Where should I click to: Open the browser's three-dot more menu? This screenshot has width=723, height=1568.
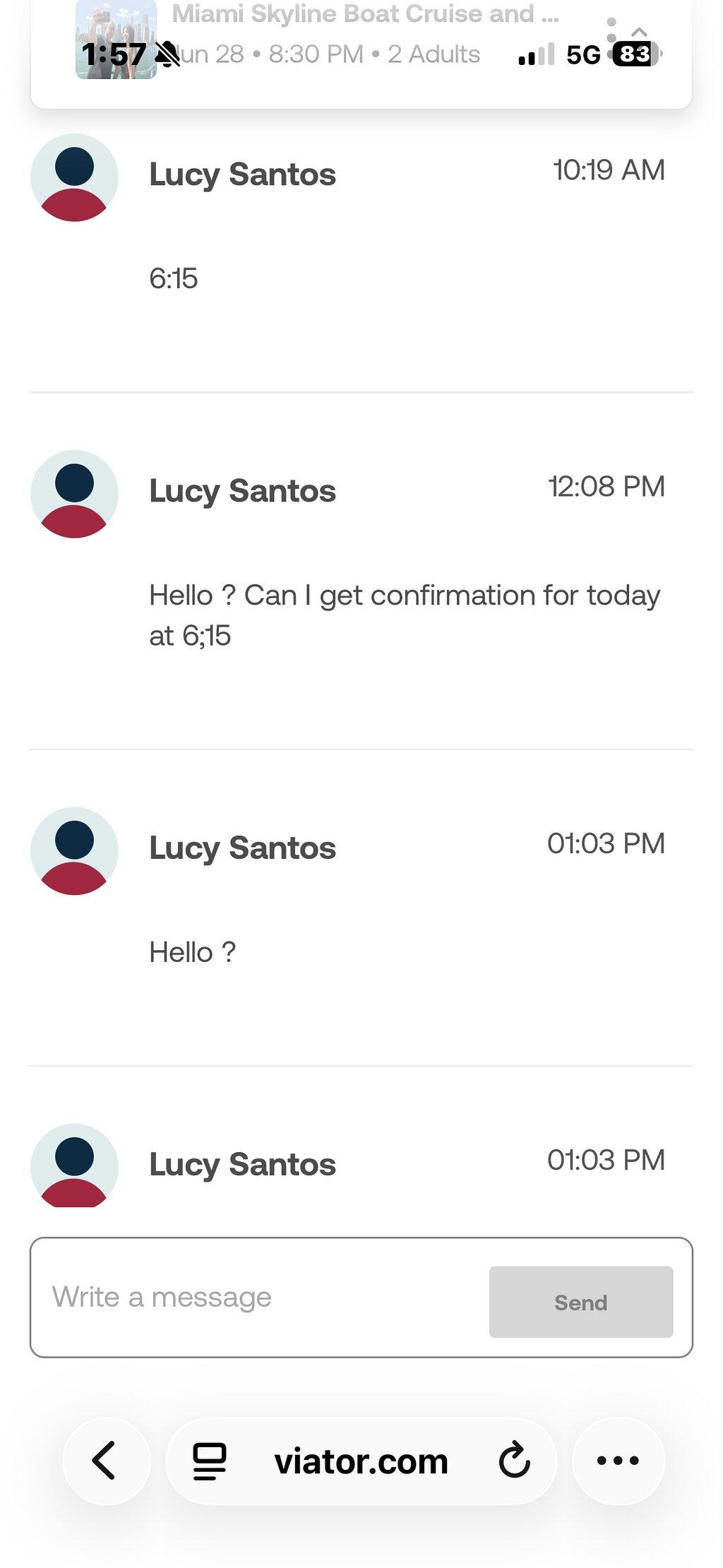pyautogui.click(x=618, y=1461)
